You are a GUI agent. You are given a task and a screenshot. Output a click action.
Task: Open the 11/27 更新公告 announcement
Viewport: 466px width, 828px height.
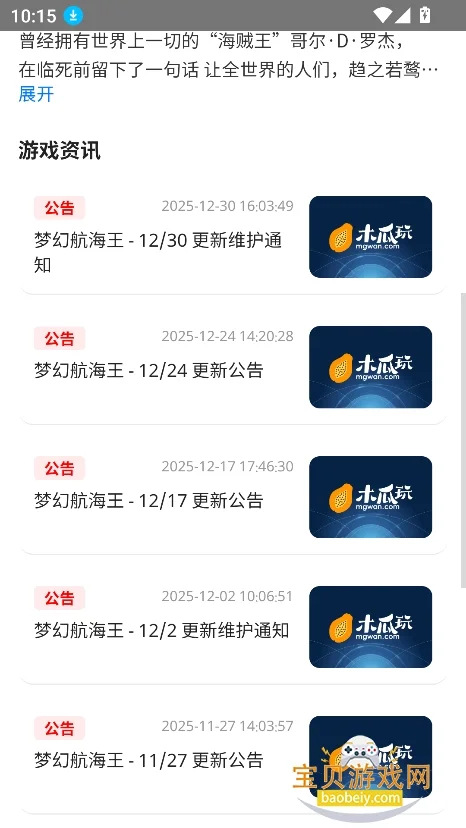(233, 757)
